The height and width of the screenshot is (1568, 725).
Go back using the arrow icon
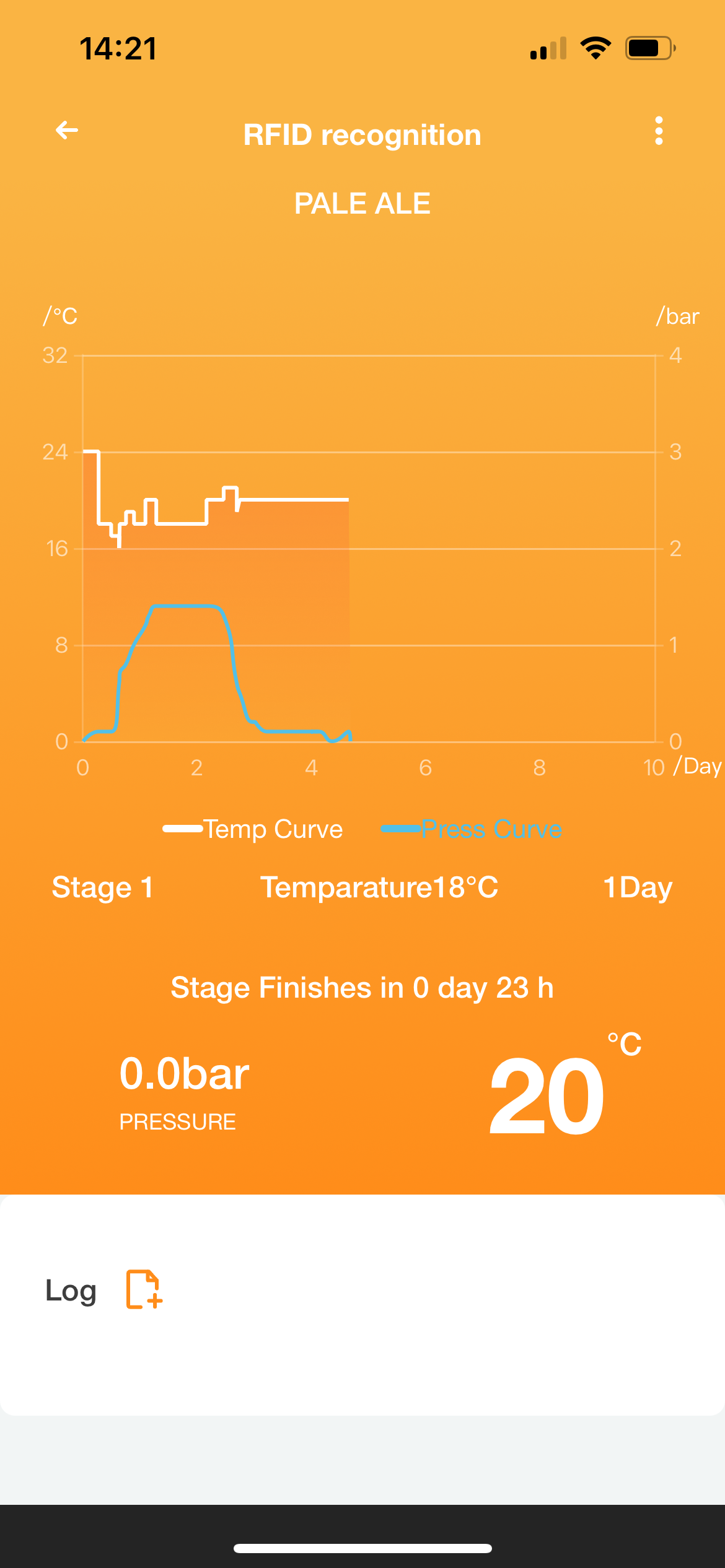tap(67, 131)
